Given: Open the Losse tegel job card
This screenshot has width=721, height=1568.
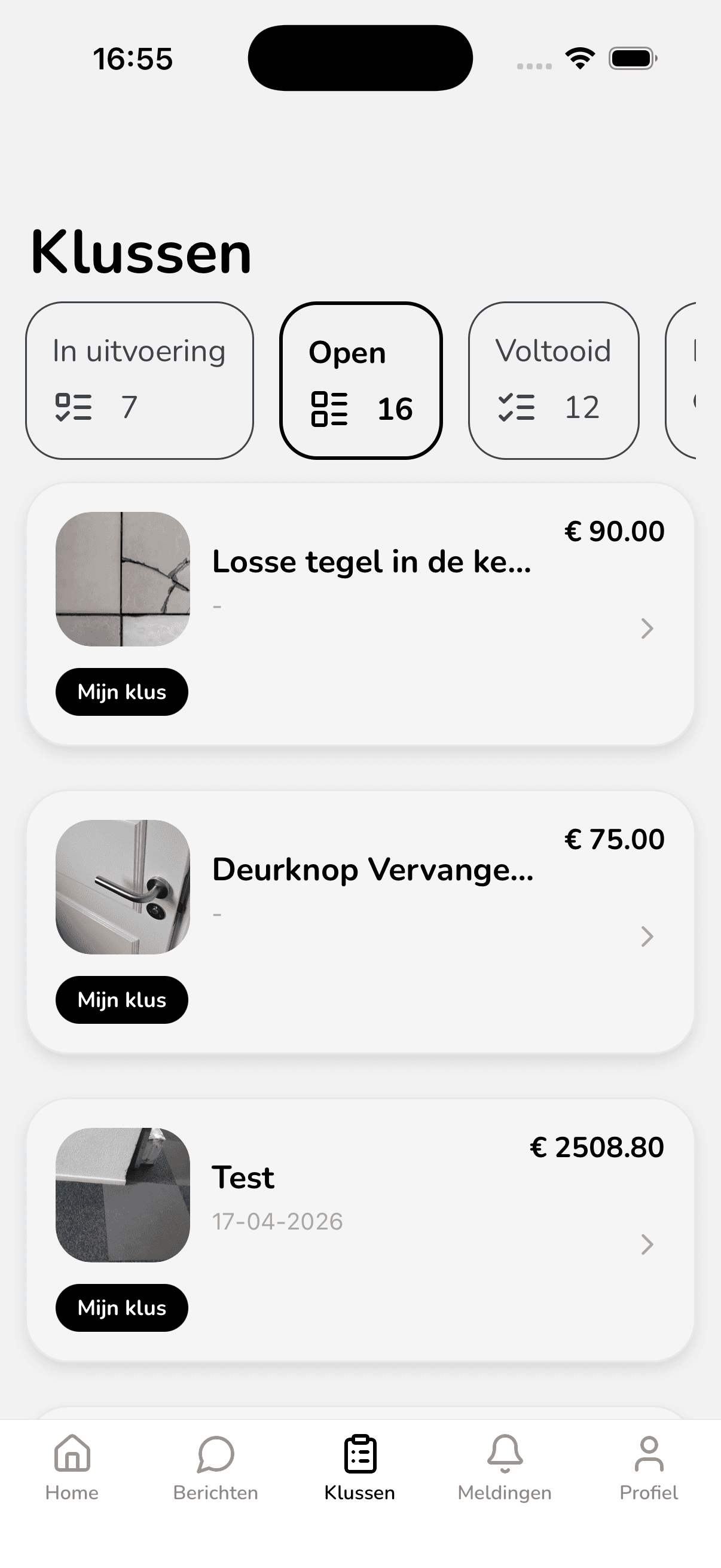Looking at the screenshot, I should click(x=360, y=614).
